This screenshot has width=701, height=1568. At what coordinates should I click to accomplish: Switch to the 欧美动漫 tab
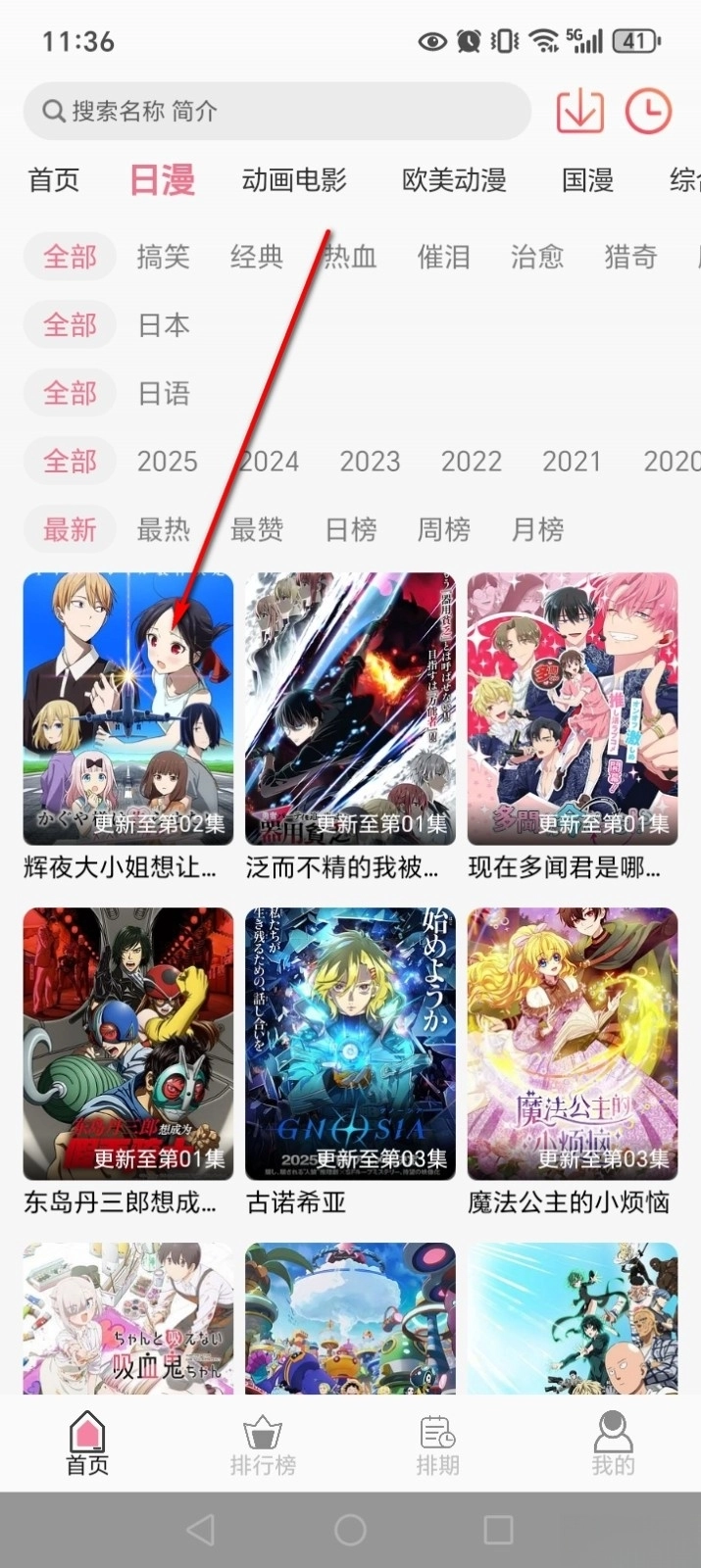coord(454,180)
